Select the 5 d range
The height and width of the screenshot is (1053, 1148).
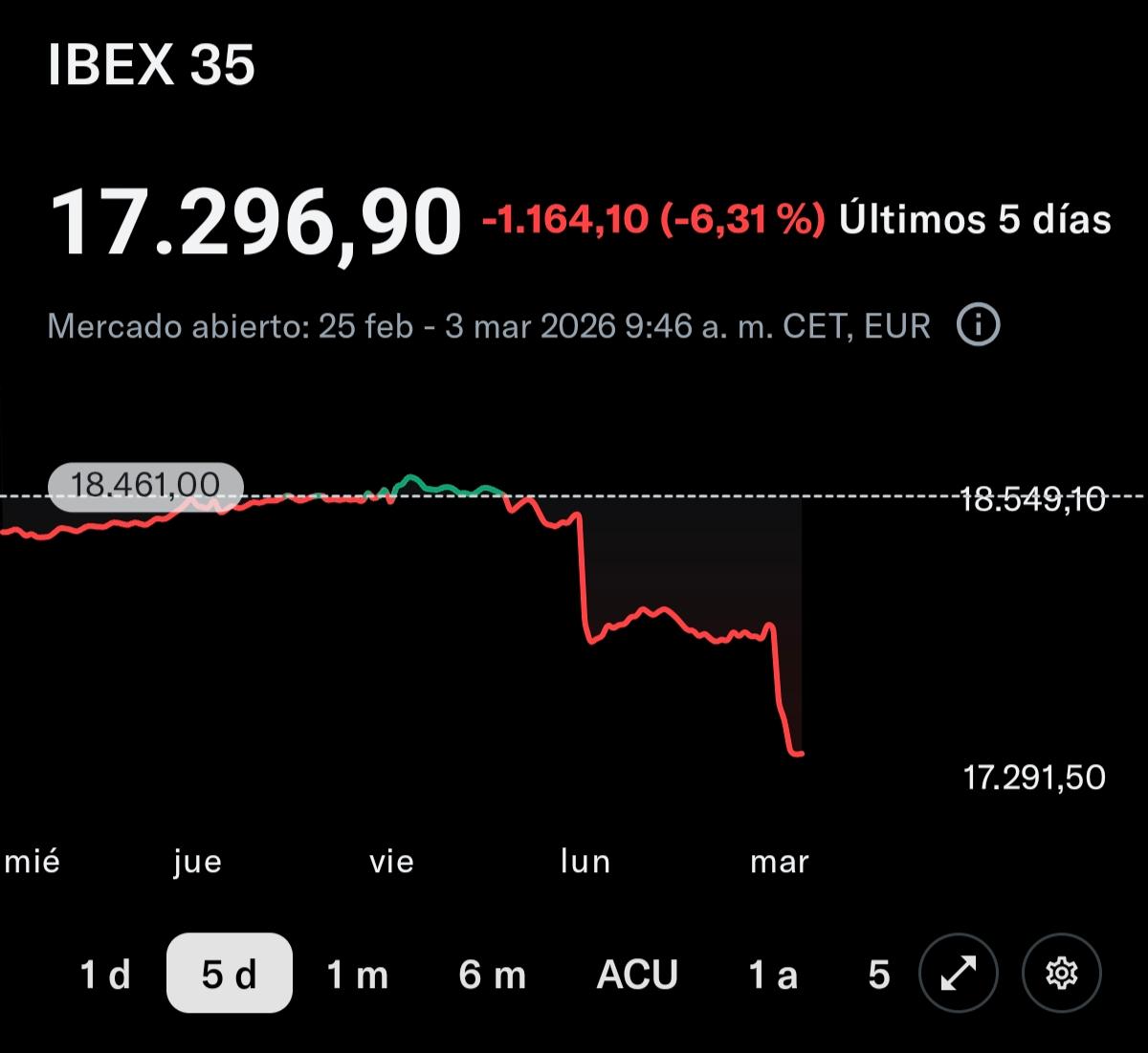coord(230,974)
